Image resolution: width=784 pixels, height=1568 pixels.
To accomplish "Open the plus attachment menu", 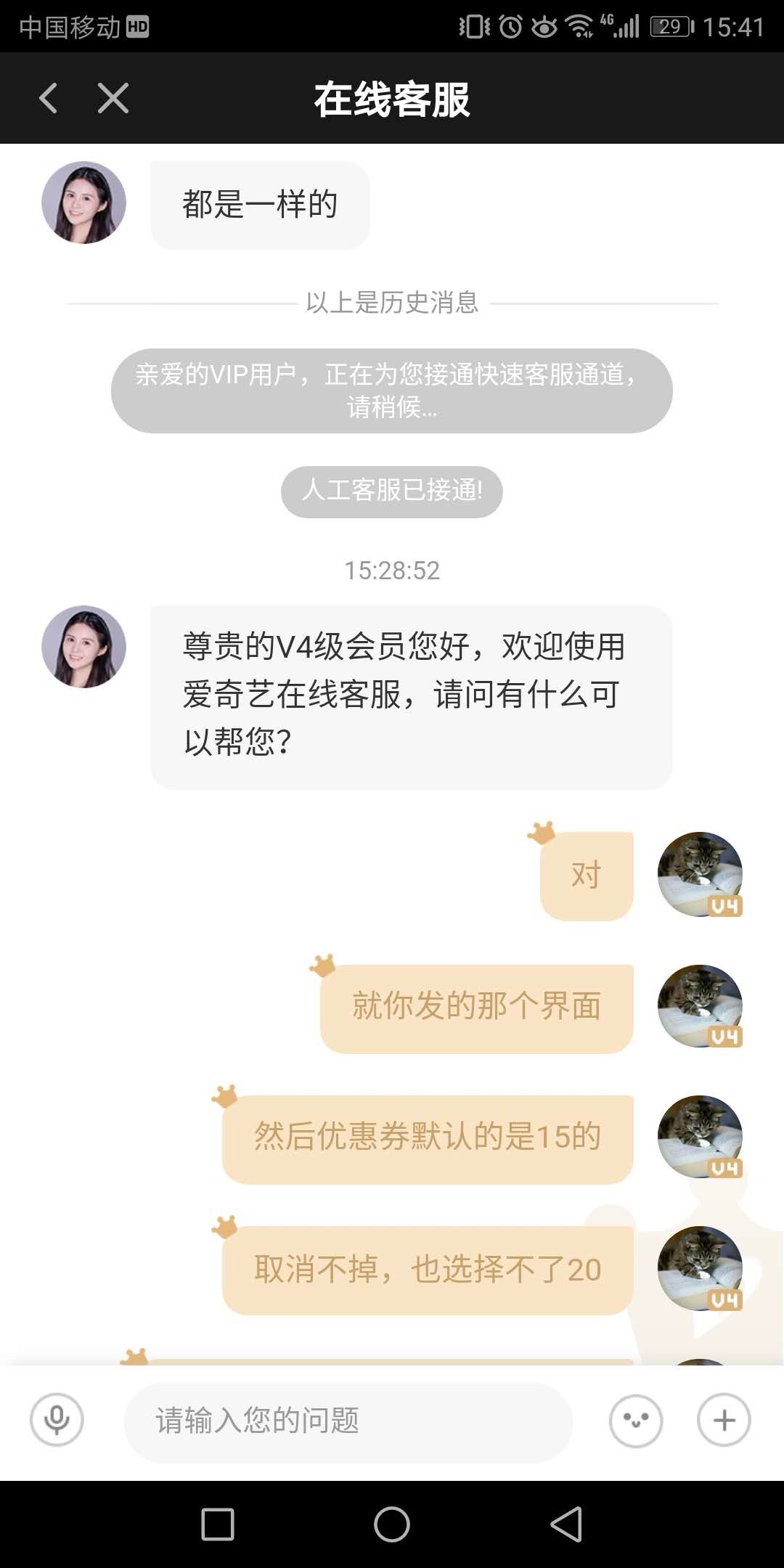I will click(x=724, y=1421).
